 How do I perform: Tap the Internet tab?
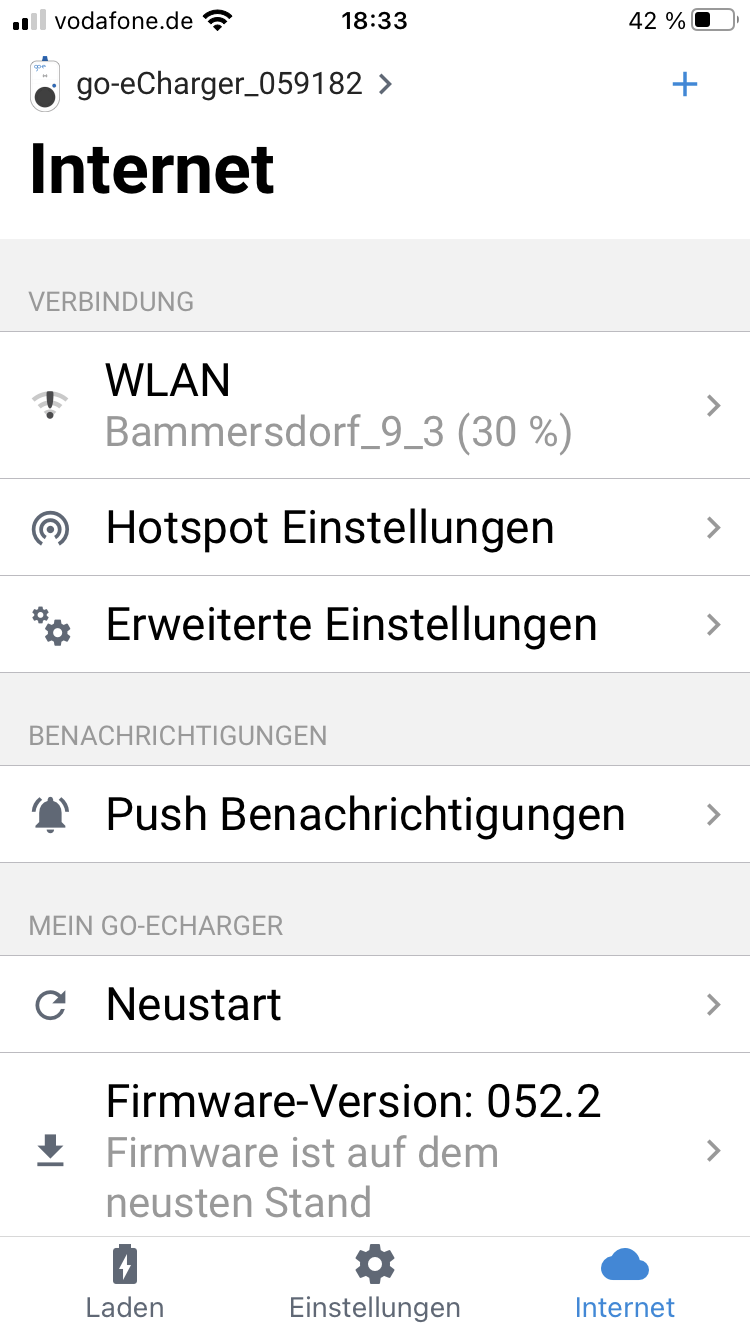coord(625,1285)
